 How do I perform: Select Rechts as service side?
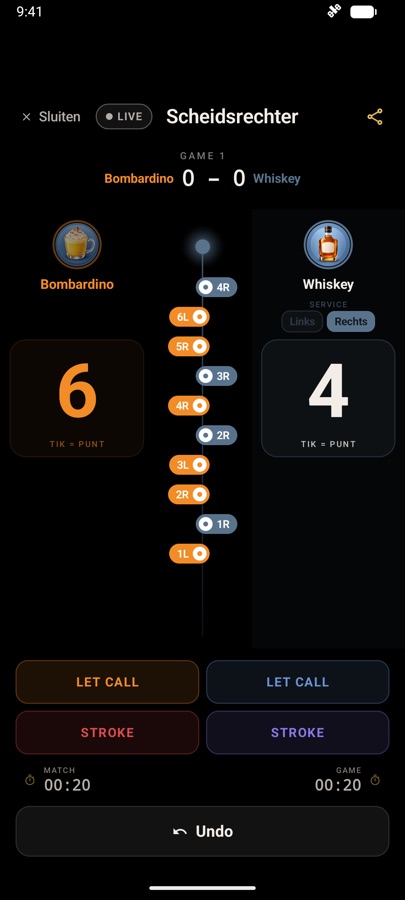click(x=351, y=321)
